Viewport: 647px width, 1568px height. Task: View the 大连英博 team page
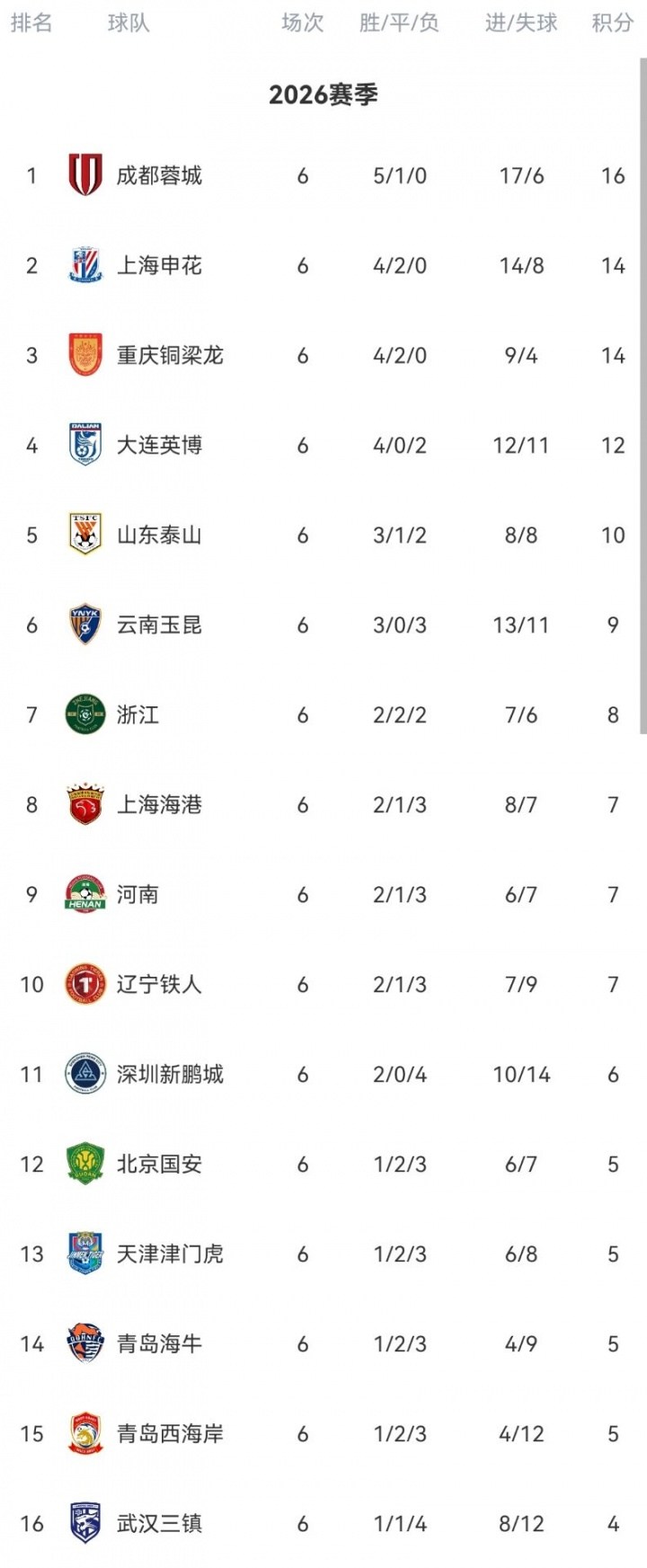click(x=159, y=445)
